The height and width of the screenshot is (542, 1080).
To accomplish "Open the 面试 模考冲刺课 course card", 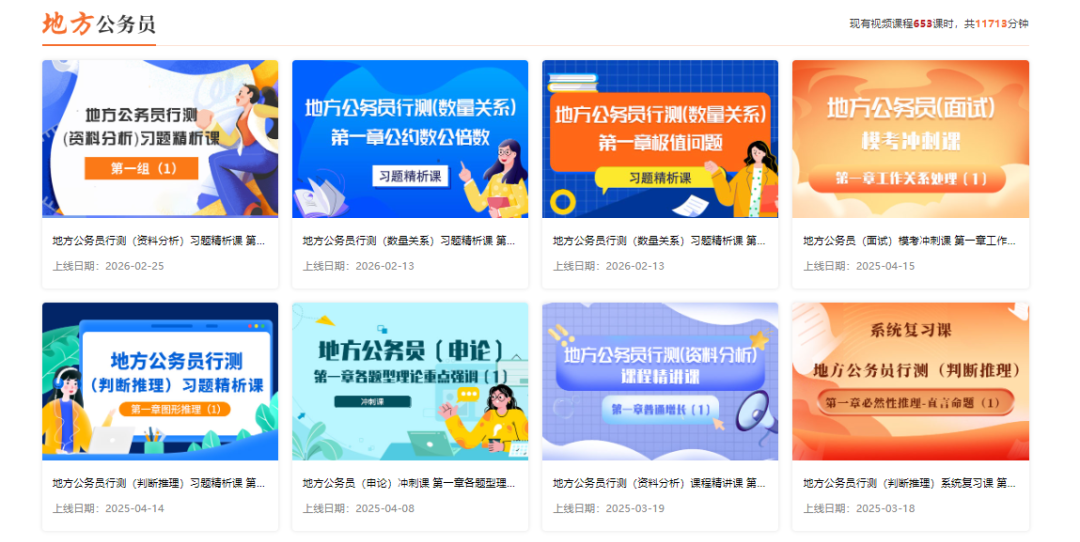I will coord(911,174).
